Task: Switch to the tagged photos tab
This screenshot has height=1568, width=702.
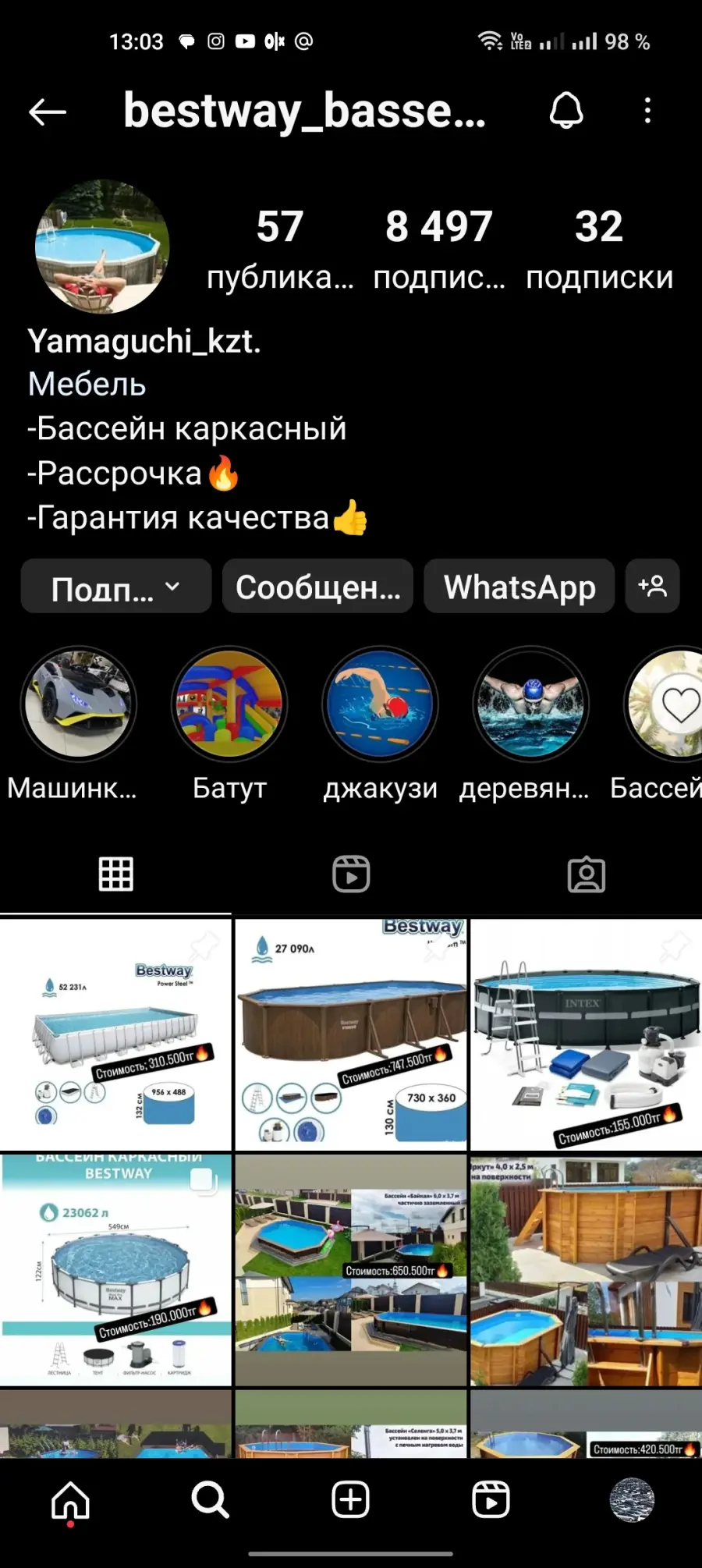Action: pyautogui.click(x=587, y=874)
